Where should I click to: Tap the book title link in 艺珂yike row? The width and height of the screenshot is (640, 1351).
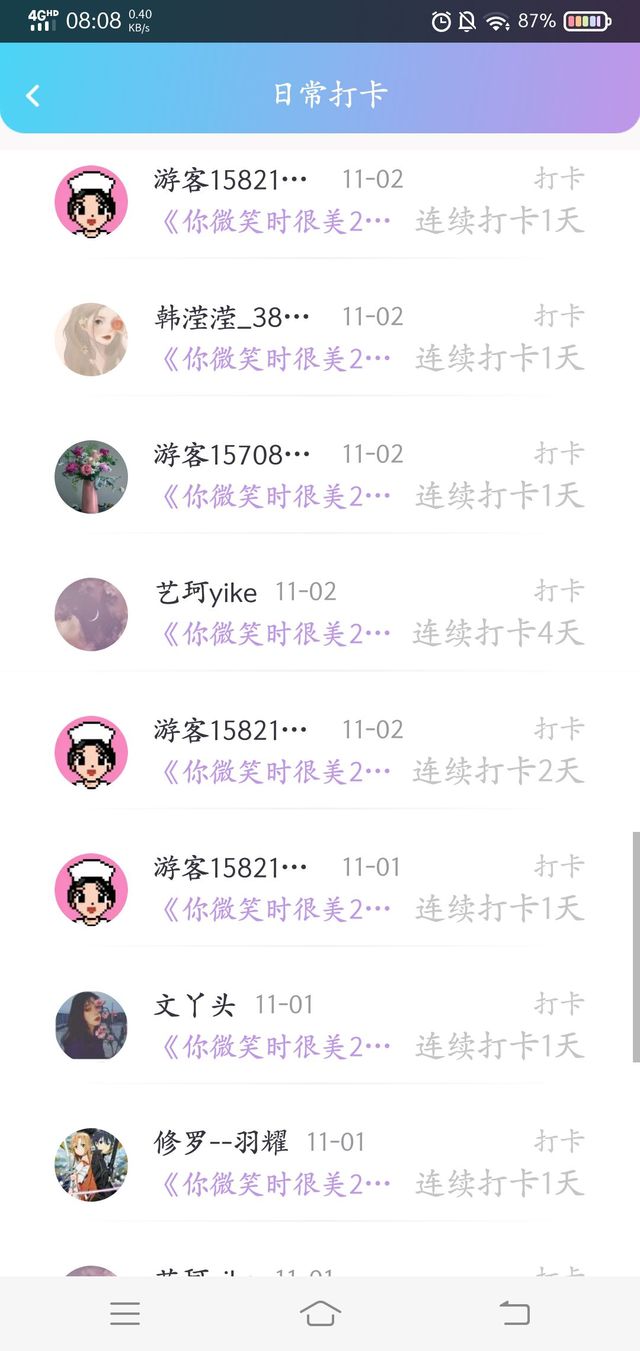(276, 634)
